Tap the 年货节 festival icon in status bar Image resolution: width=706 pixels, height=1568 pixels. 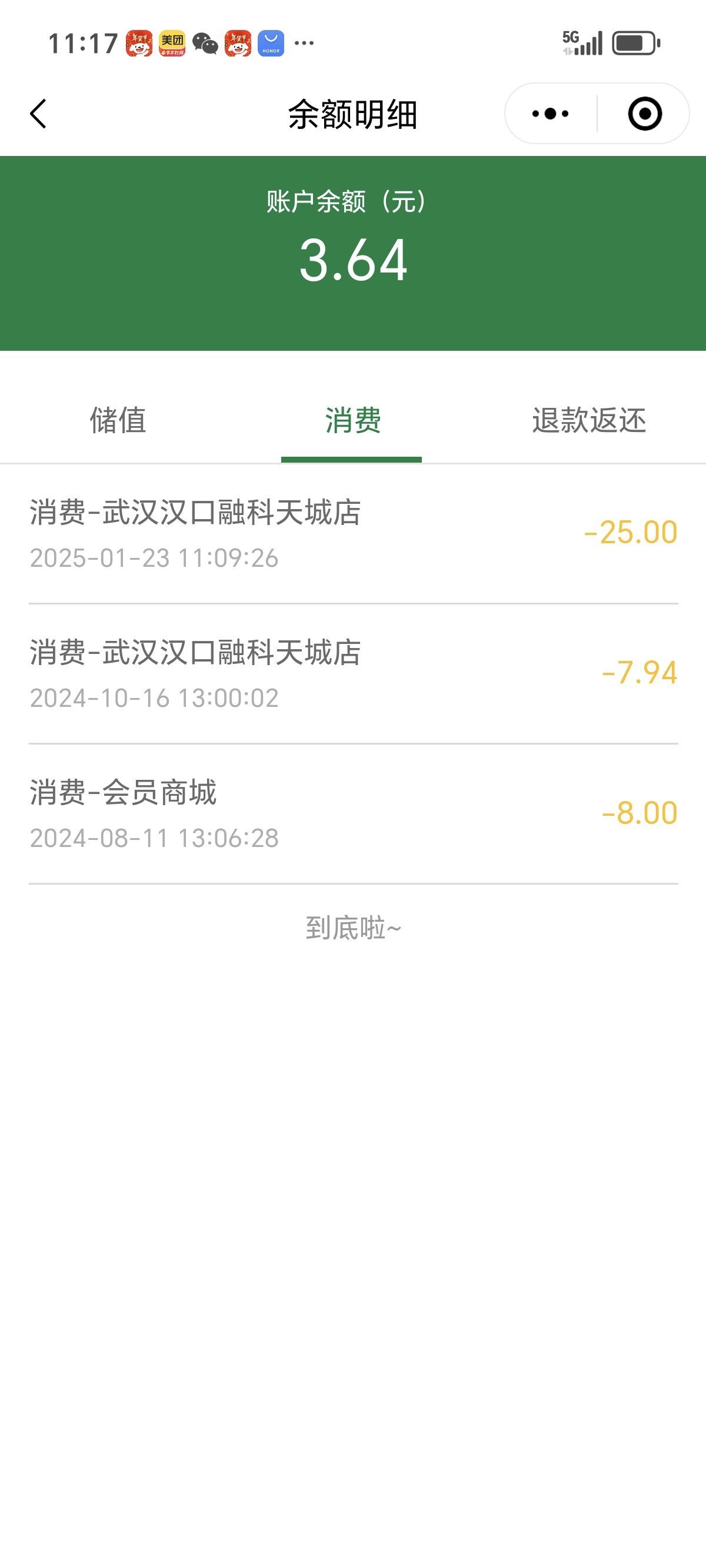tap(140, 42)
